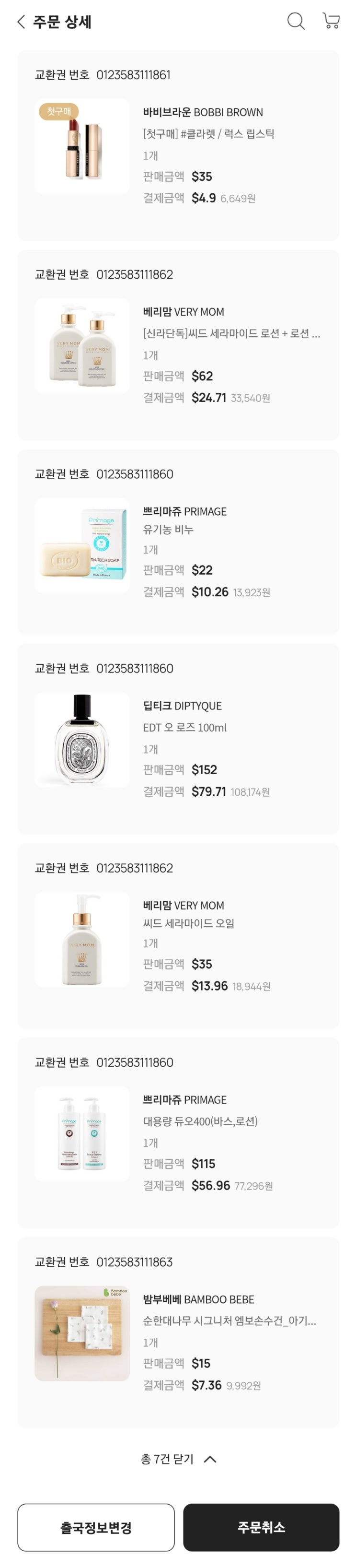Open the shopping cart
The image size is (356, 1568).
coord(331,21)
